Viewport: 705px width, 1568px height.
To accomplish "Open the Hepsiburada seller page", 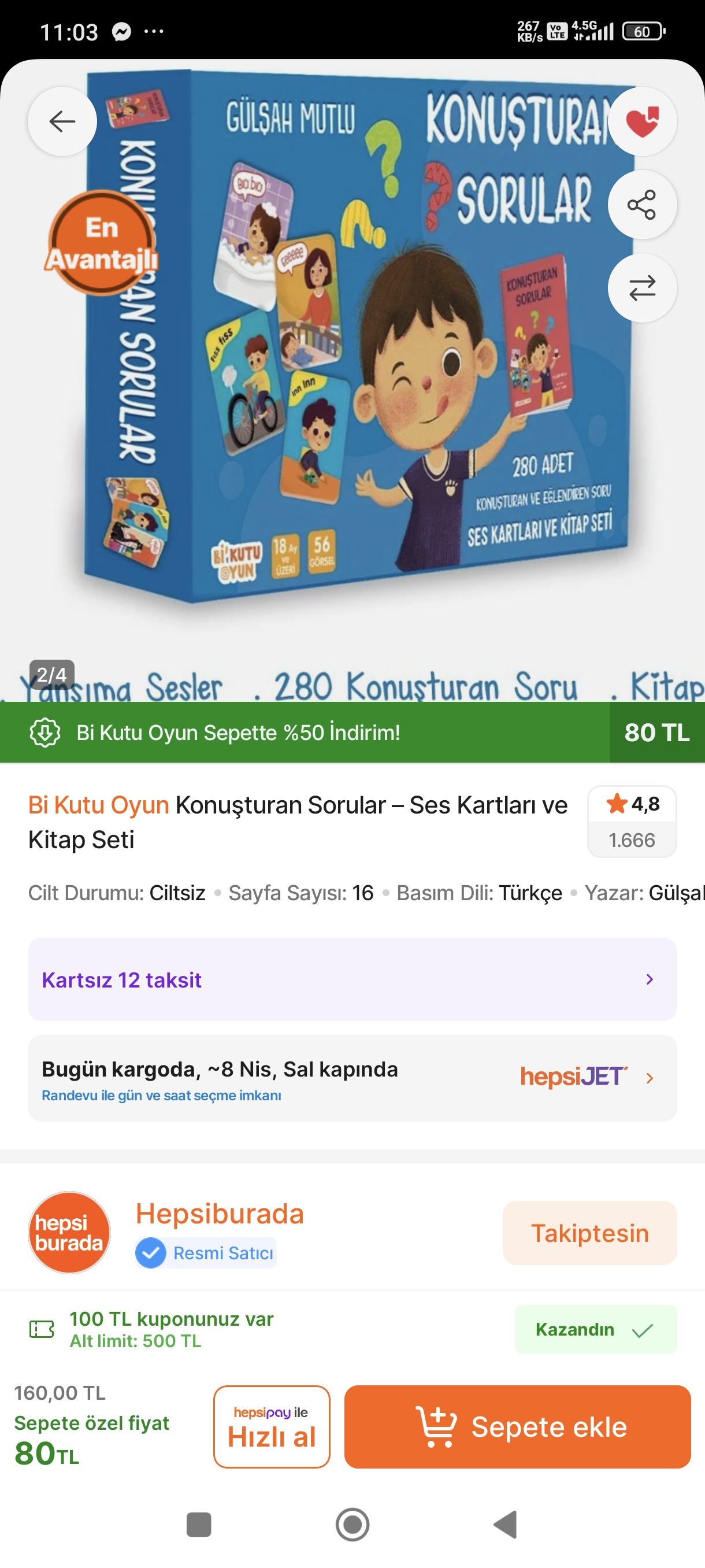I will click(219, 1214).
